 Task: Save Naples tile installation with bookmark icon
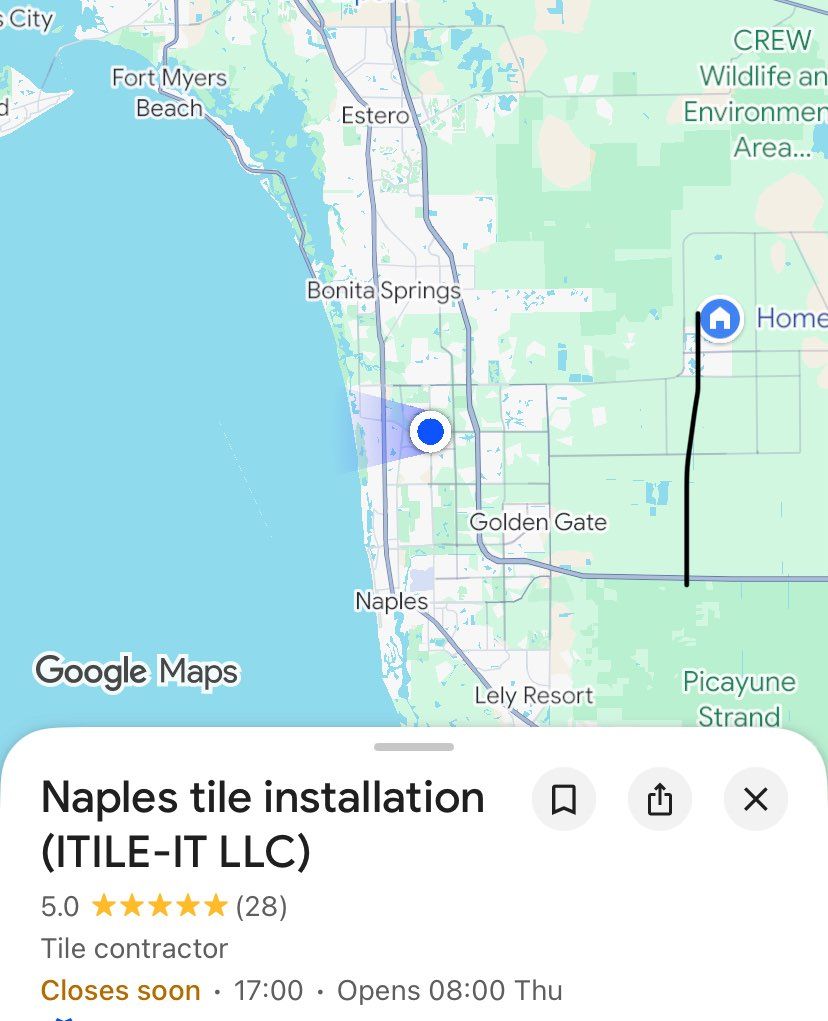click(x=564, y=799)
